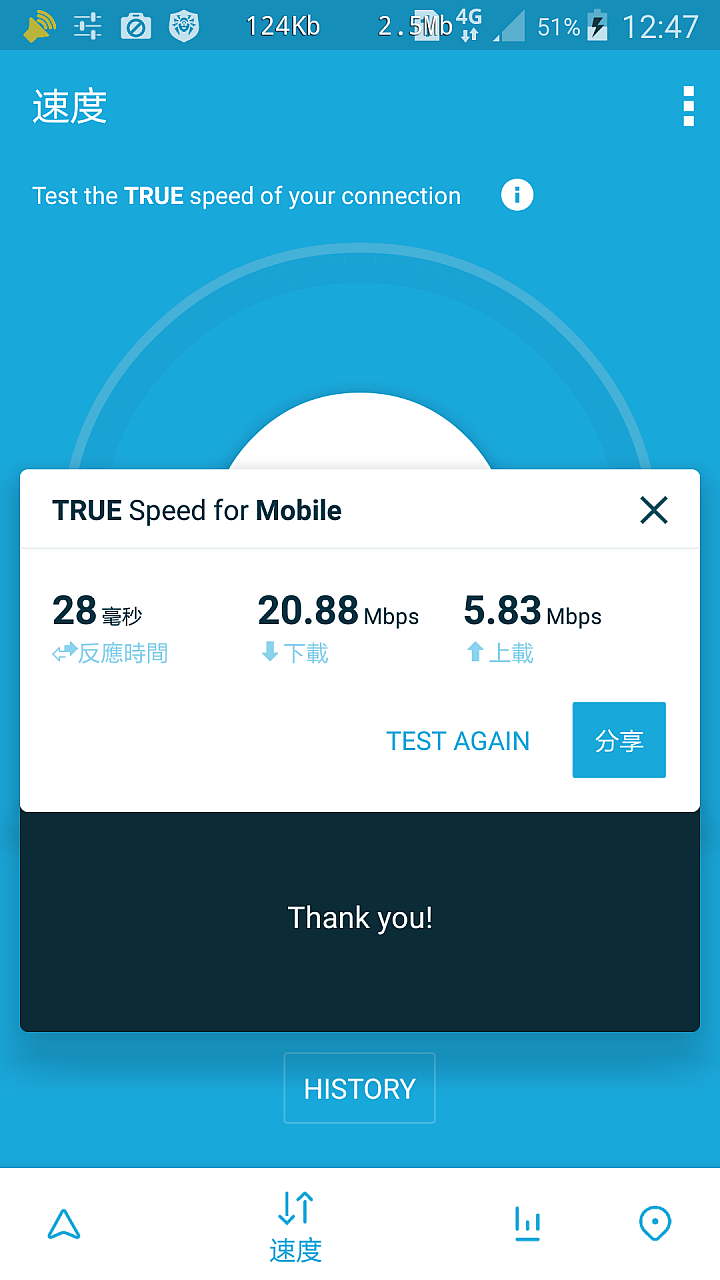Open the bar chart statistics tab

tap(527, 1223)
